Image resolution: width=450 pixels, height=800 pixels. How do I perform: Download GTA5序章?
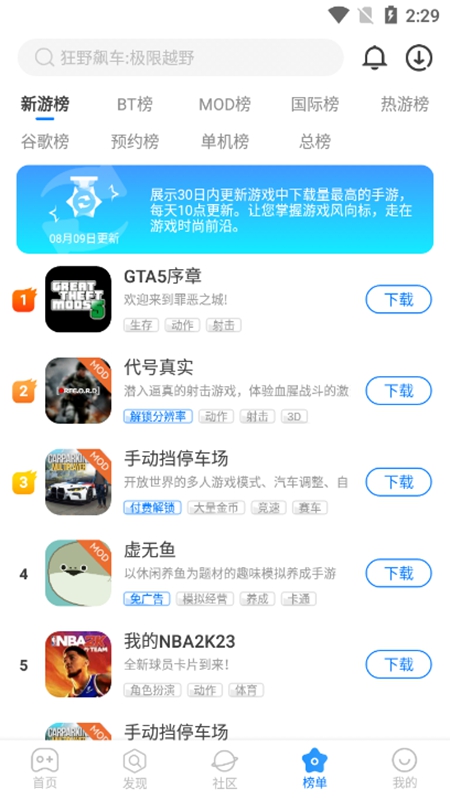[x=398, y=299]
